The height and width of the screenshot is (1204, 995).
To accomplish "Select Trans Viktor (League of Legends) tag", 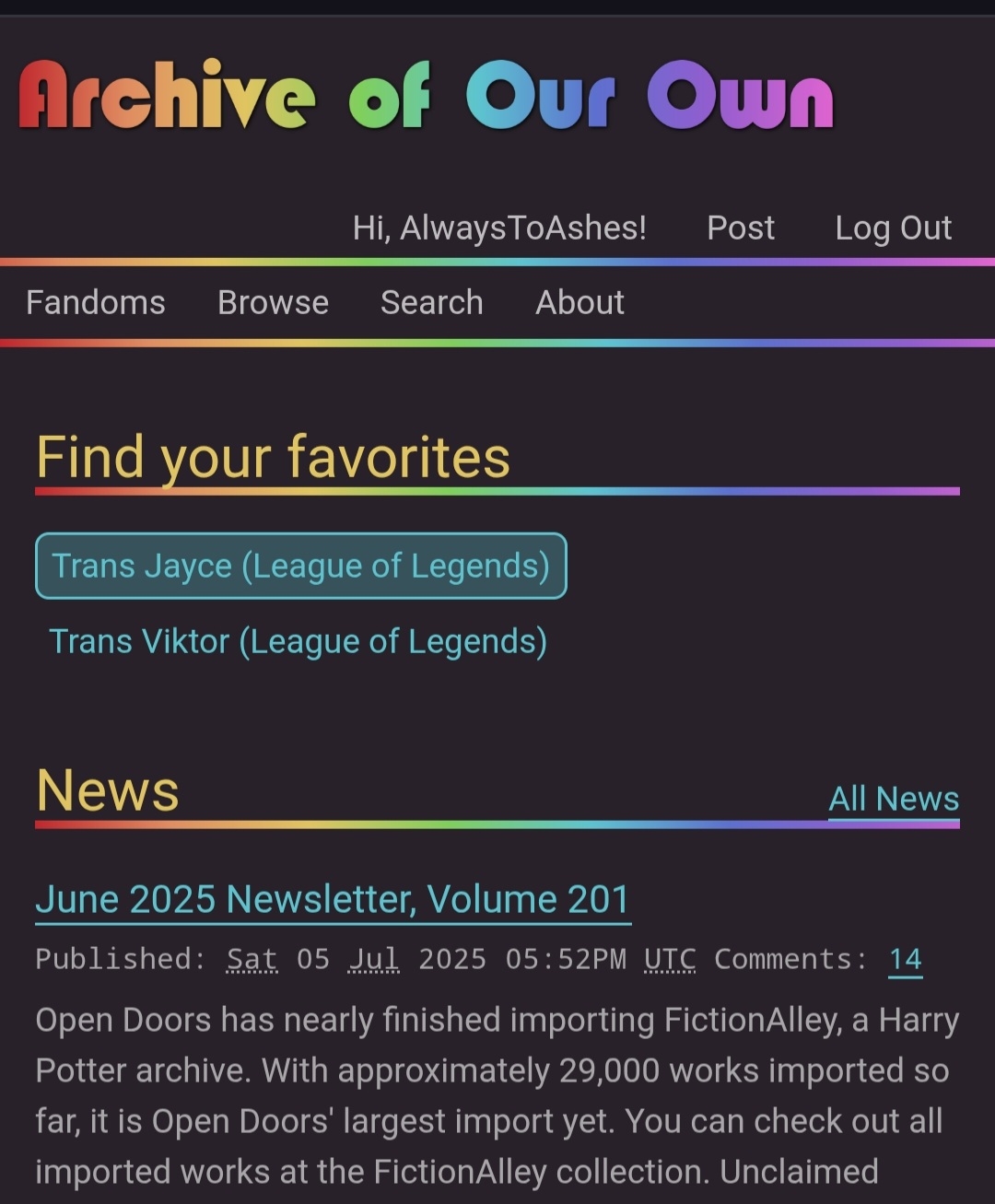I will tap(298, 641).
